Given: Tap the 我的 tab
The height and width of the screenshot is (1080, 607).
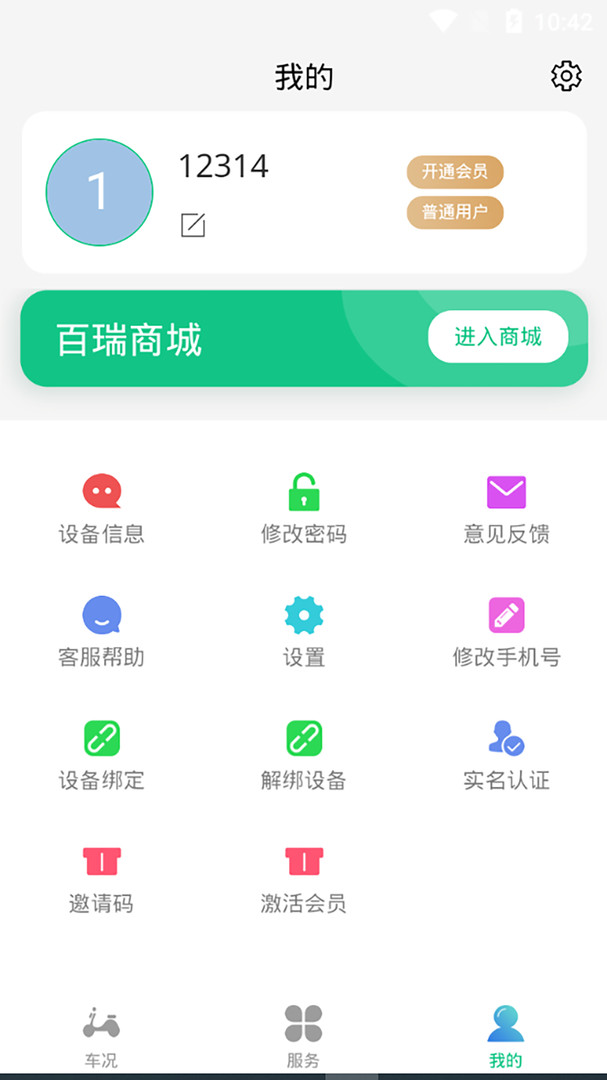Looking at the screenshot, I should pos(505,1036).
